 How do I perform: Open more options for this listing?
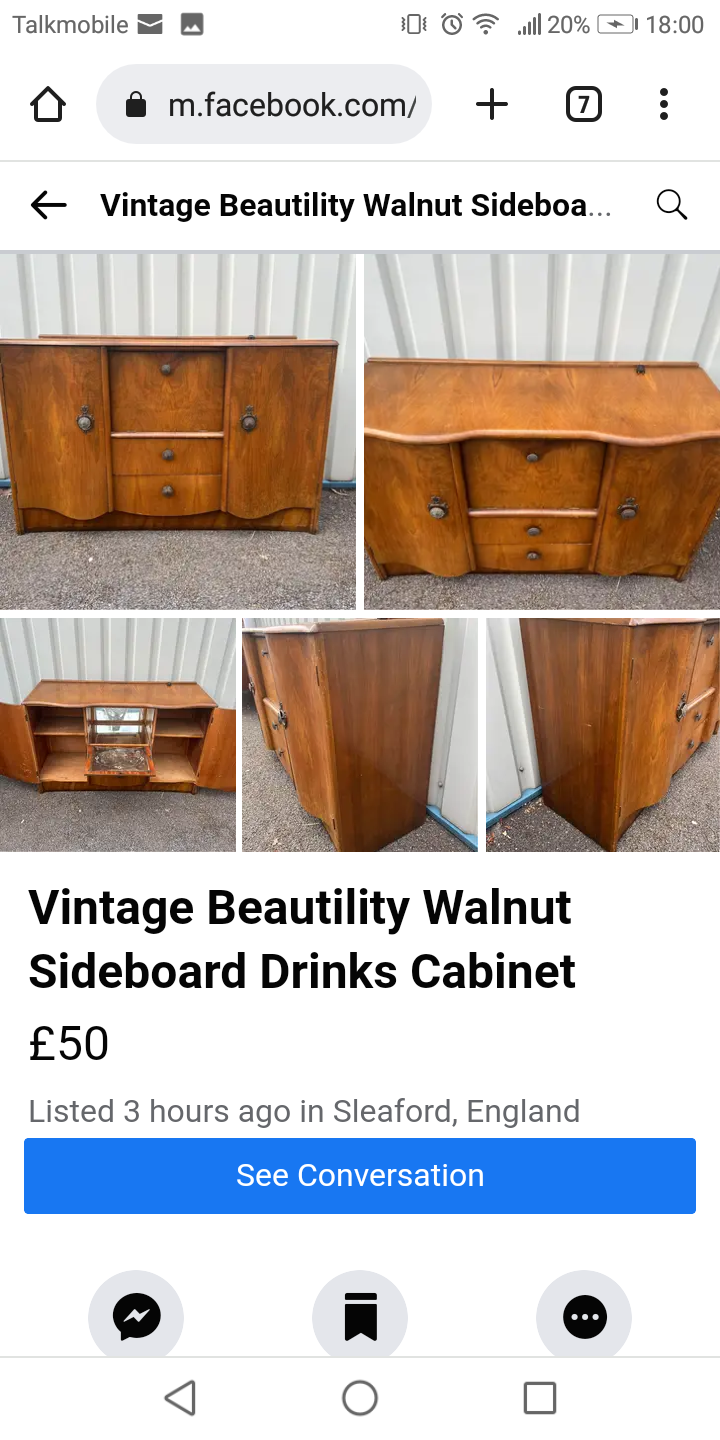tap(584, 1317)
